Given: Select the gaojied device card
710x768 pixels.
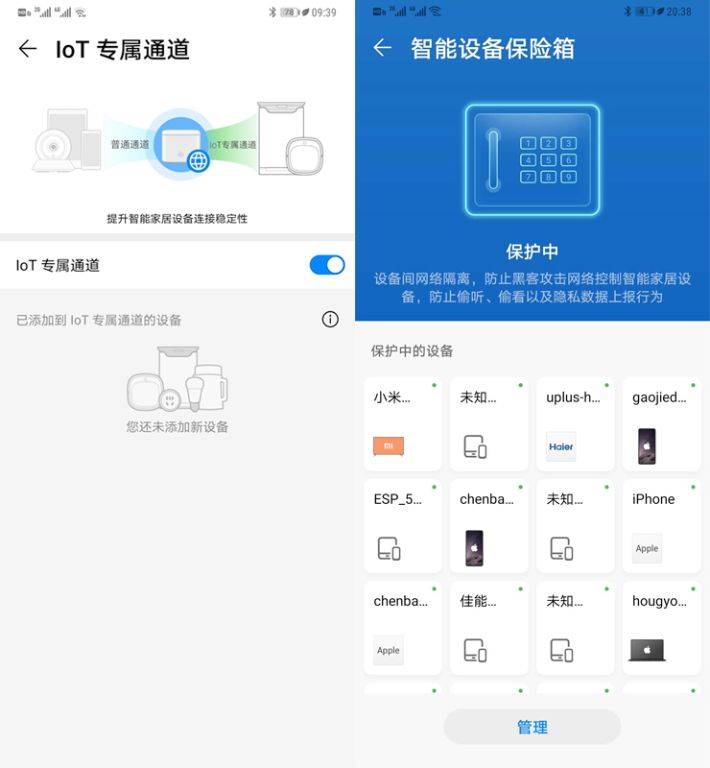Looking at the screenshot, I should coord(661,424).
